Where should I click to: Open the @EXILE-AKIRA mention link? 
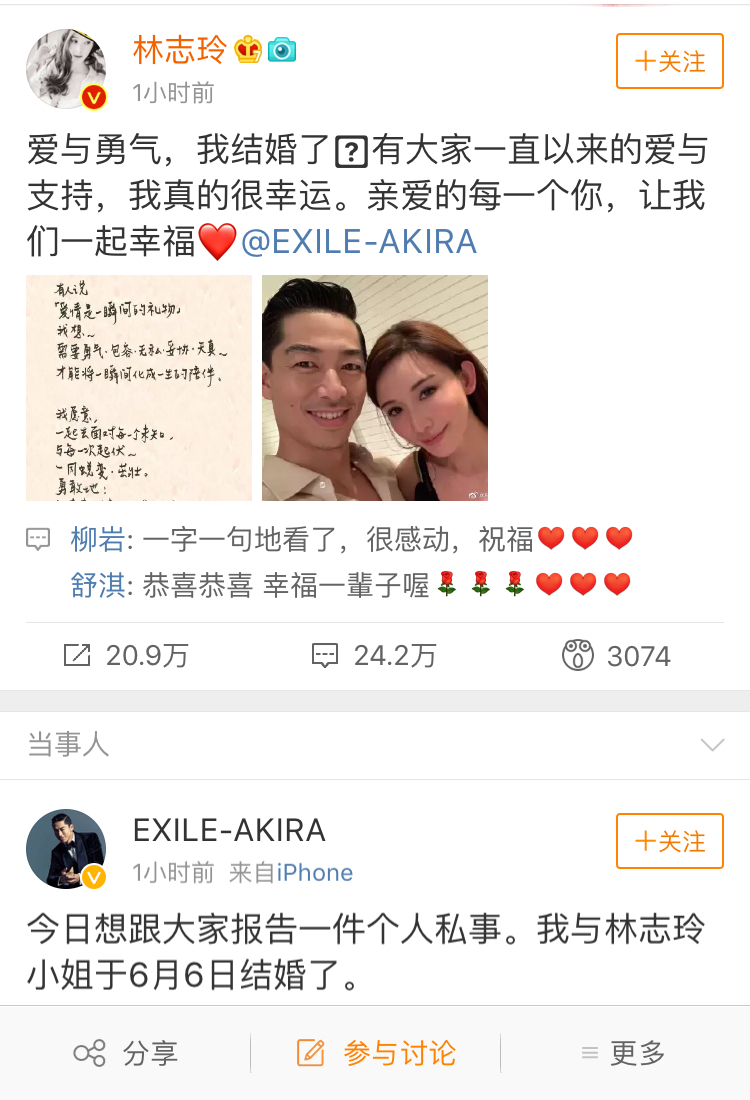pos(359,242)
